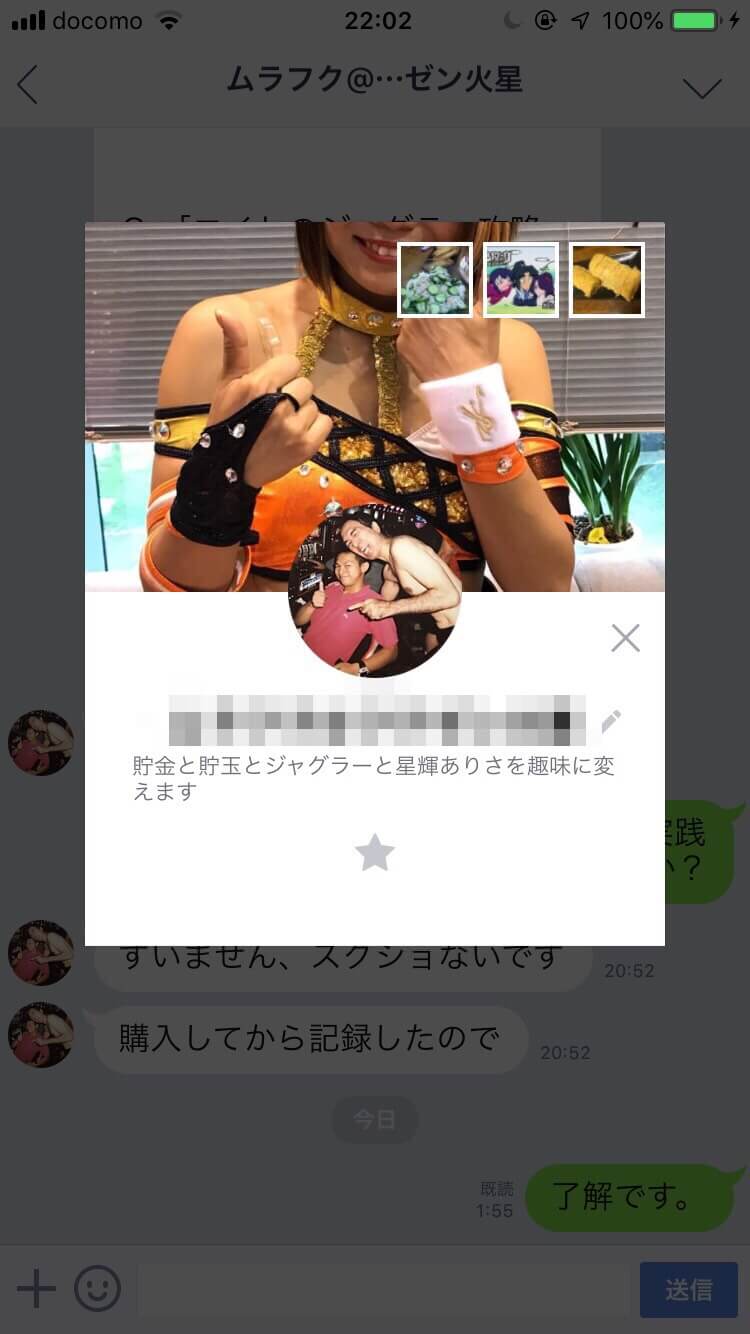Close the profile popup
The width and height of the screenshot is (750, 1334).
pyautogui.click(x=625, y=638)
